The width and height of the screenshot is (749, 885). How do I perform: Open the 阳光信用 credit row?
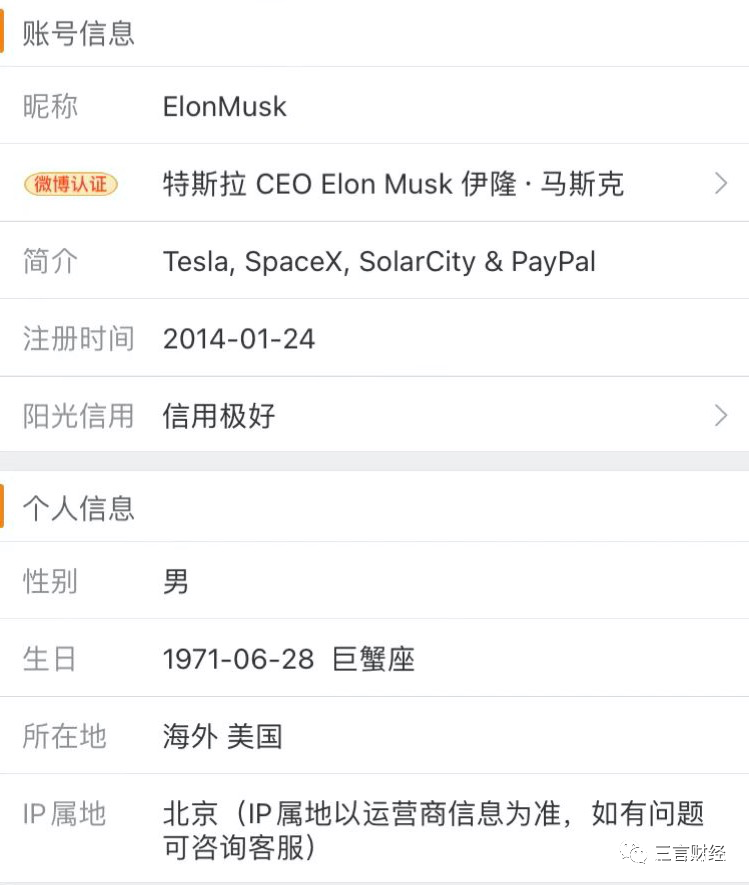click(374, 416)
